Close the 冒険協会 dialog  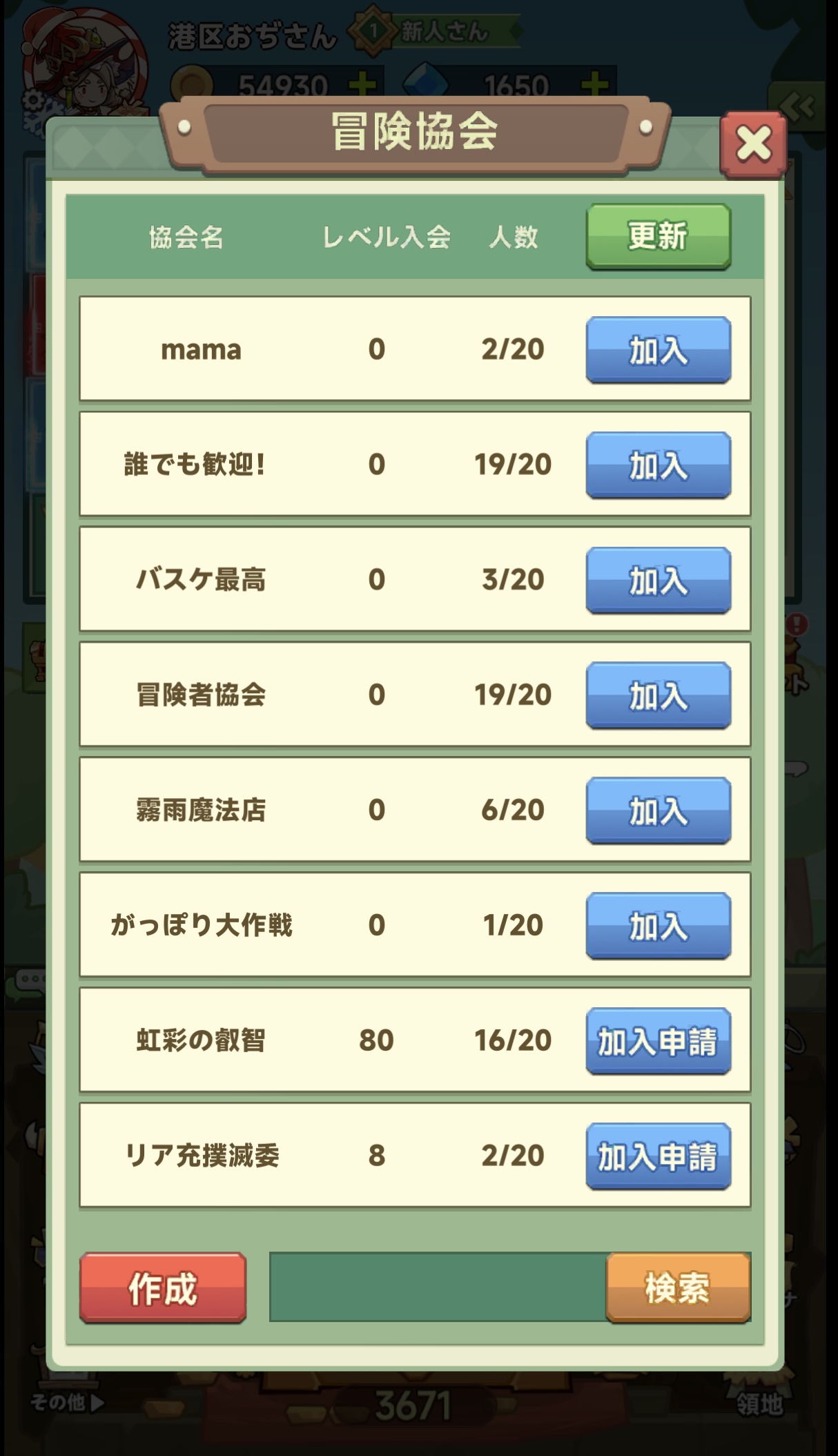coord(754,146)
